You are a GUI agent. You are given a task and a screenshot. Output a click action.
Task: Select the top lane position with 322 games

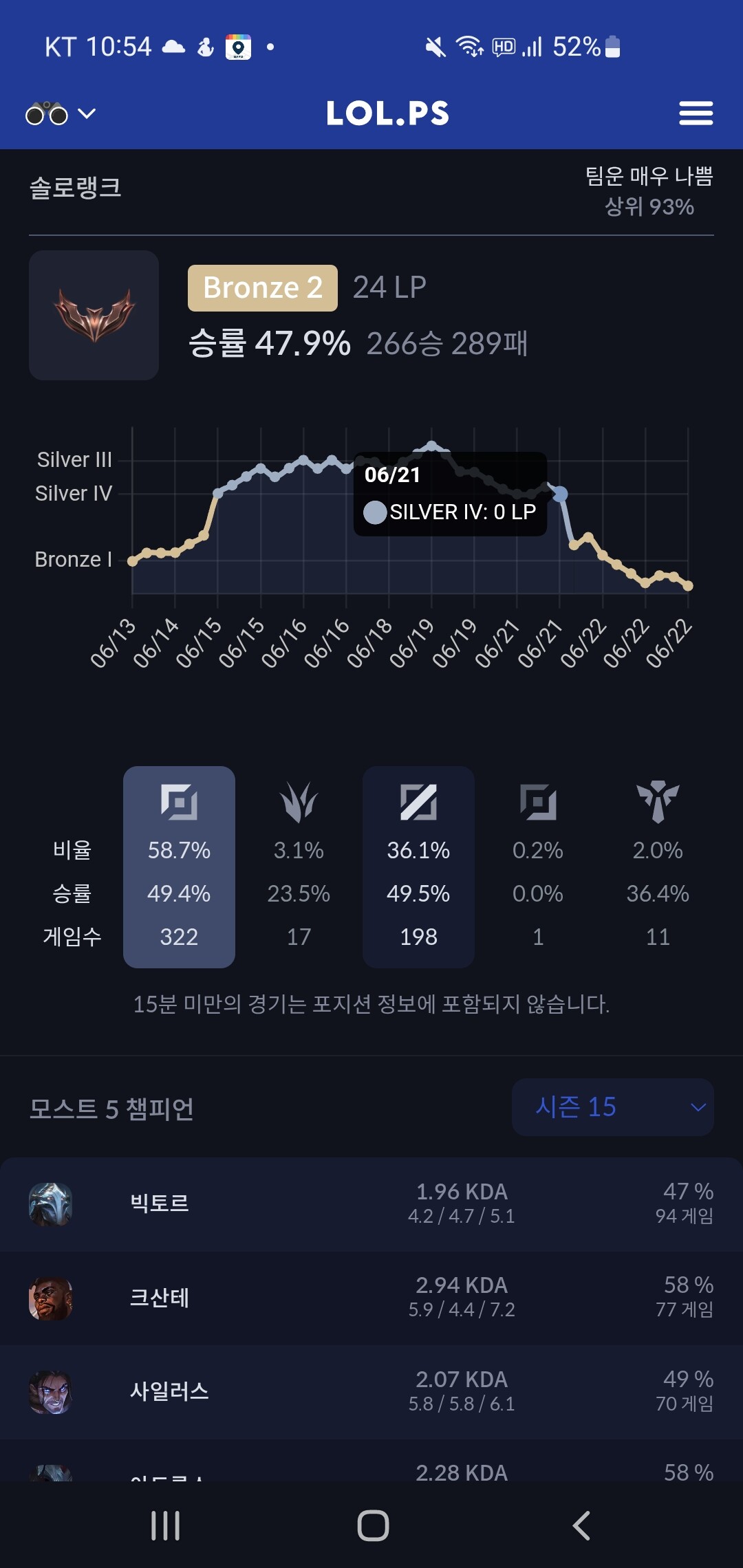[179, 867]
